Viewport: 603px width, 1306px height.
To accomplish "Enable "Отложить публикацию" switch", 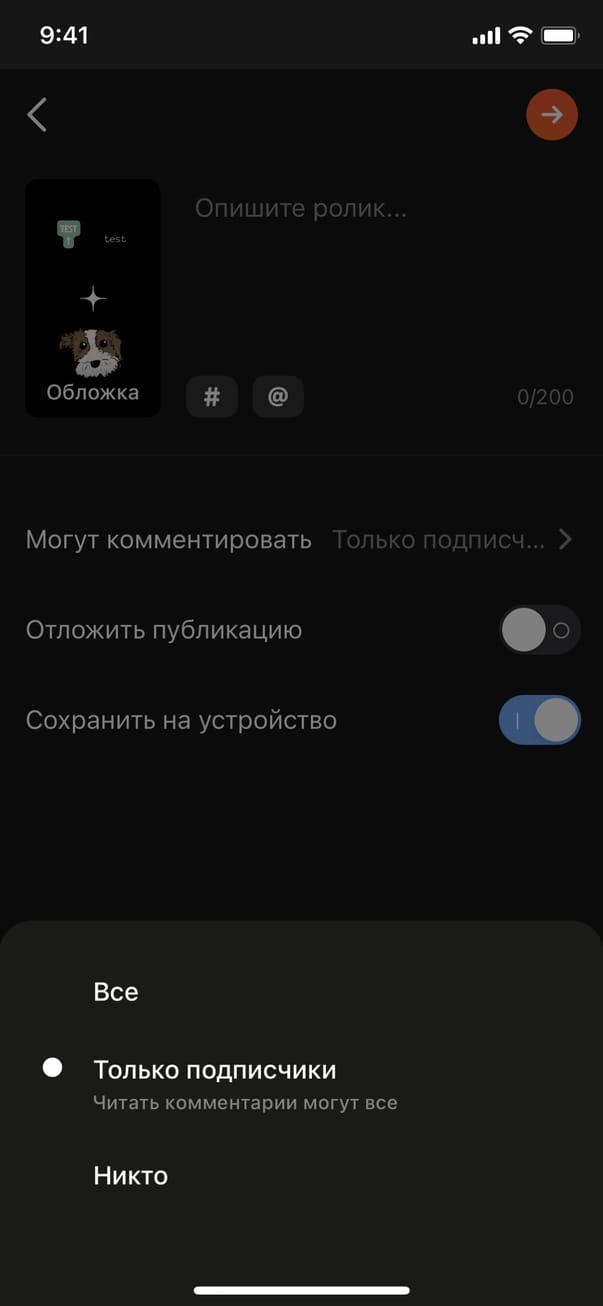I will click(539, 631).
